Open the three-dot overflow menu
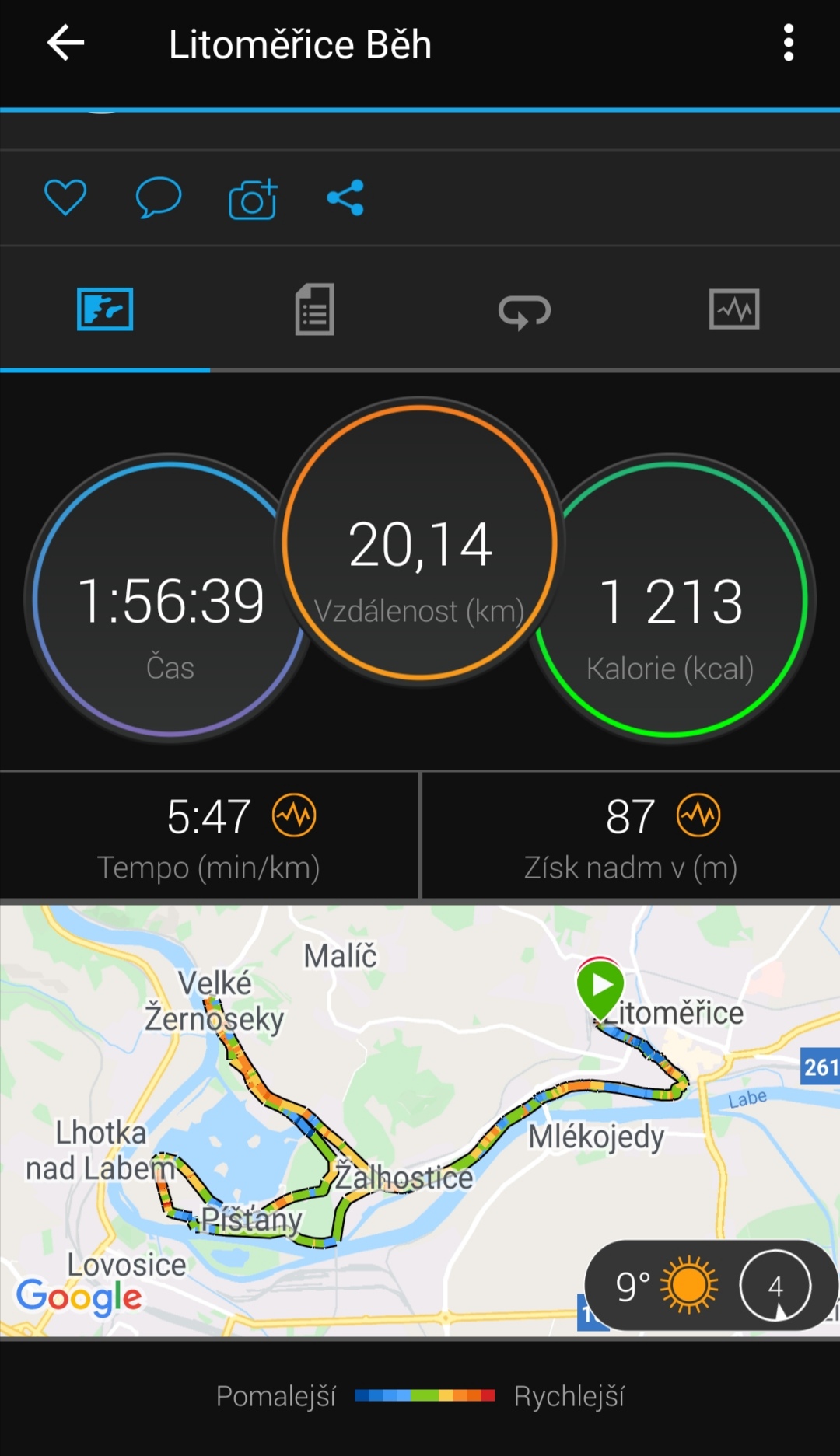Screen dimensions: 840x1456 (x=789, y=43)
